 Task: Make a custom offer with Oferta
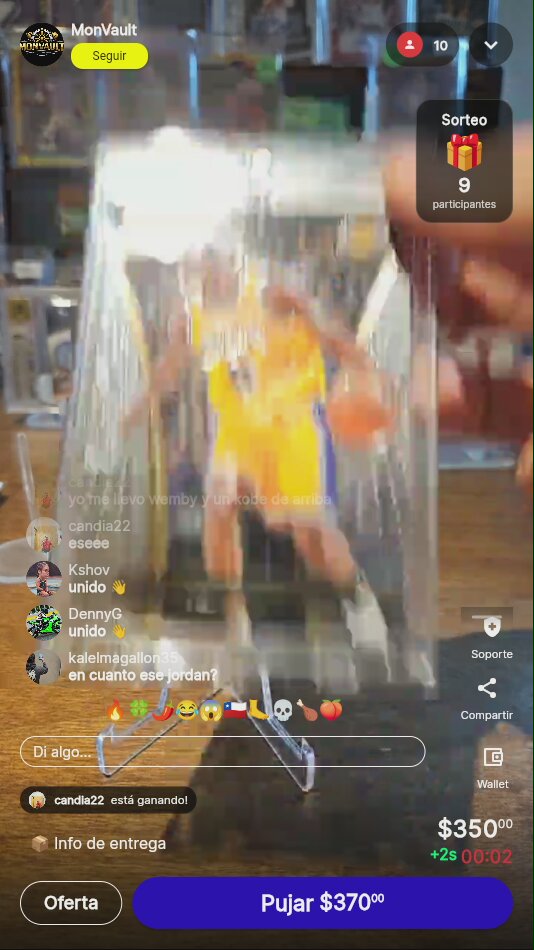click(x=71, y=903)
